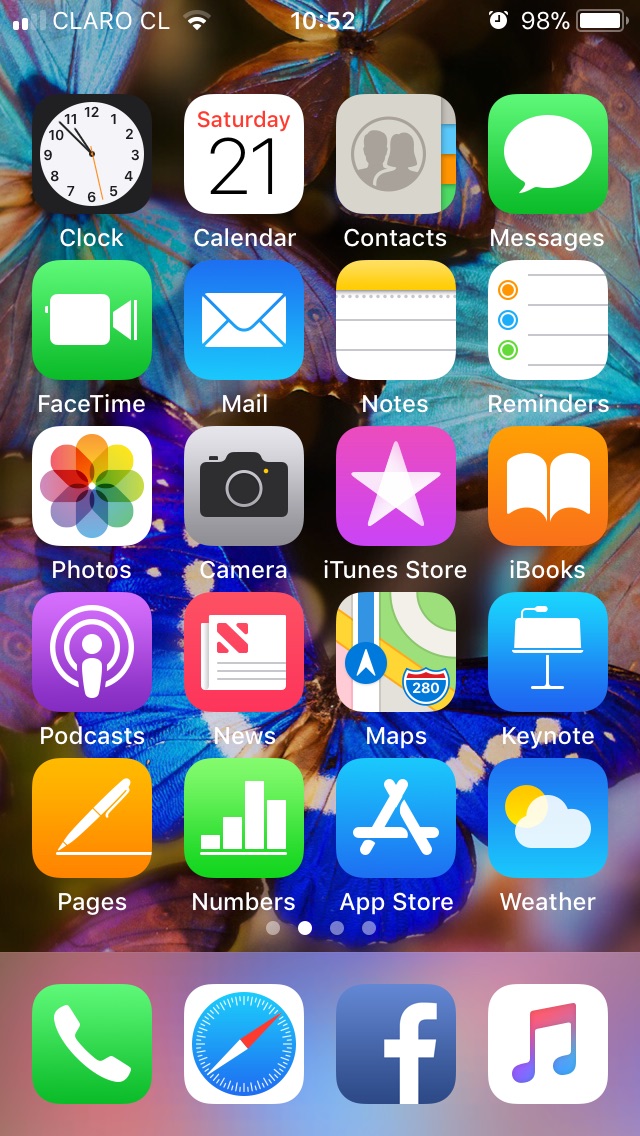The height and width of the screenshot is (1136, 640).
Task: Start FaceTime
Action: pyautogui.click(x=91, y=320)
